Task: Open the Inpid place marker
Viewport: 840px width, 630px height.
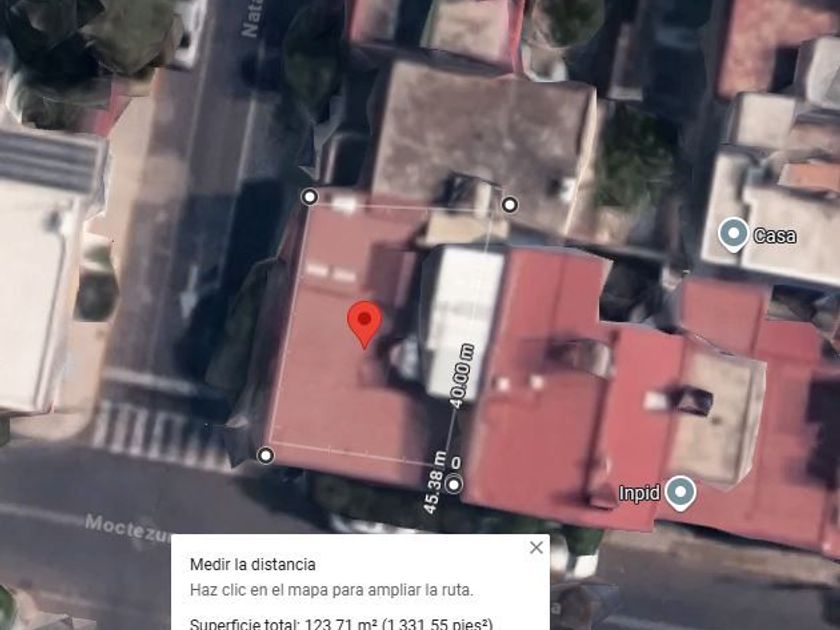Action: pyautogui.click(x=680, y=493)
